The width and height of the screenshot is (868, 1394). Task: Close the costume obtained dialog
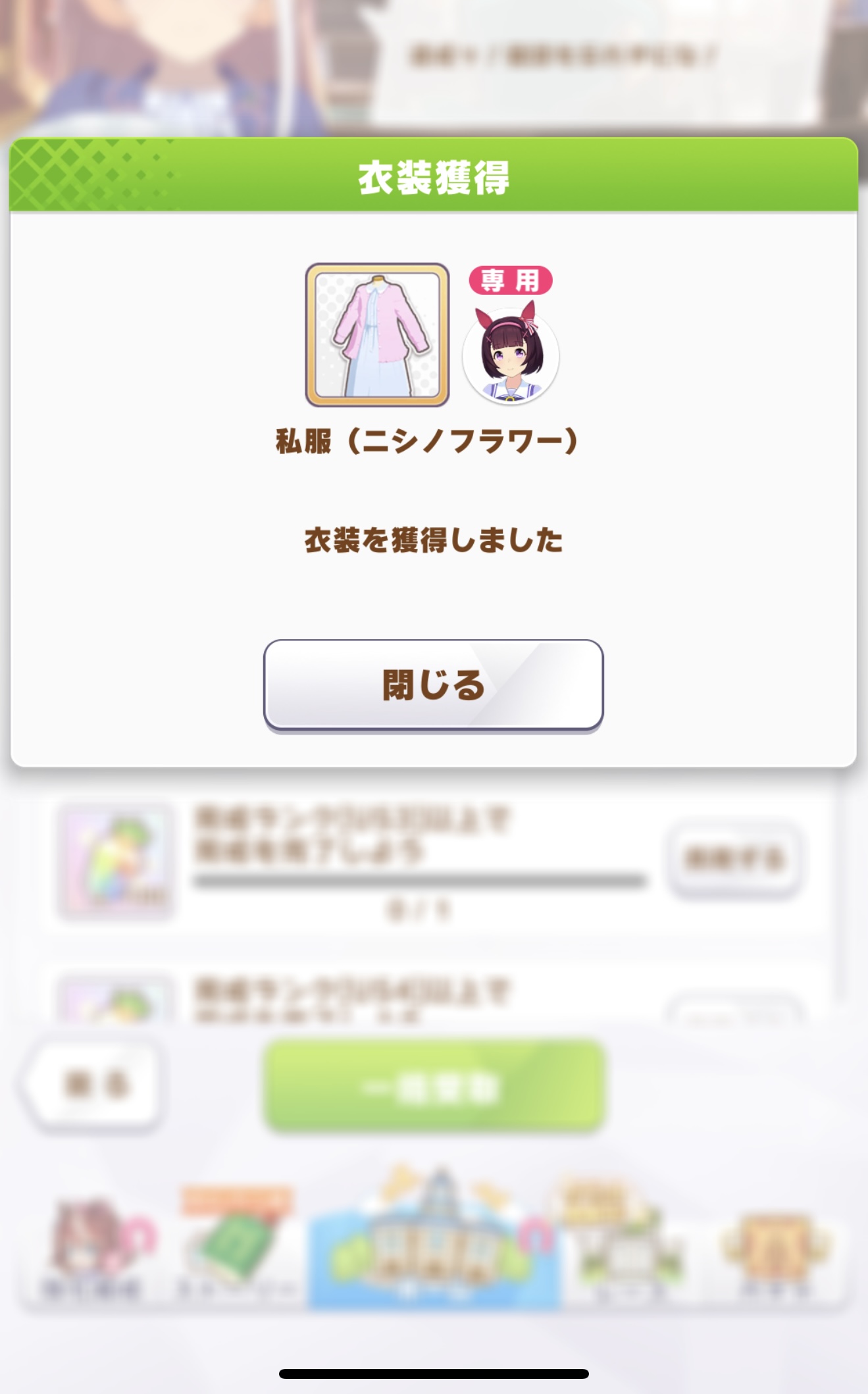click(433, 684)
